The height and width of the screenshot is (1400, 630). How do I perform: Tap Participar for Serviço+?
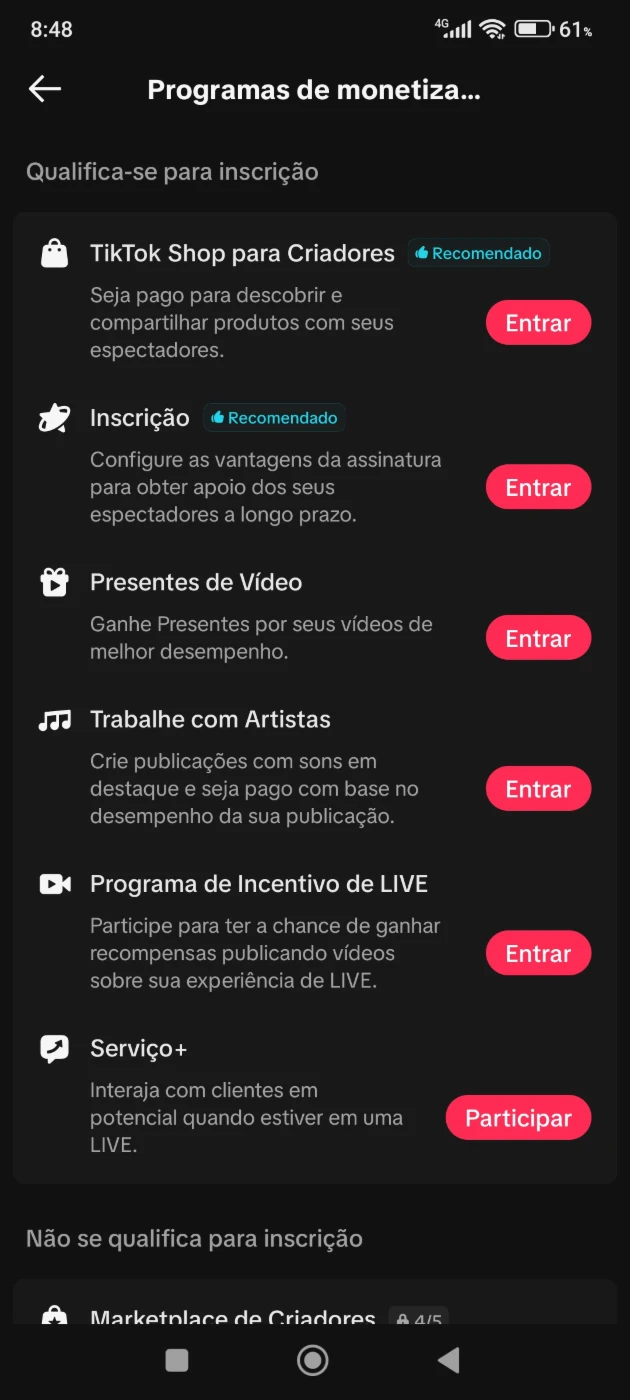[x=518, y=1118]
